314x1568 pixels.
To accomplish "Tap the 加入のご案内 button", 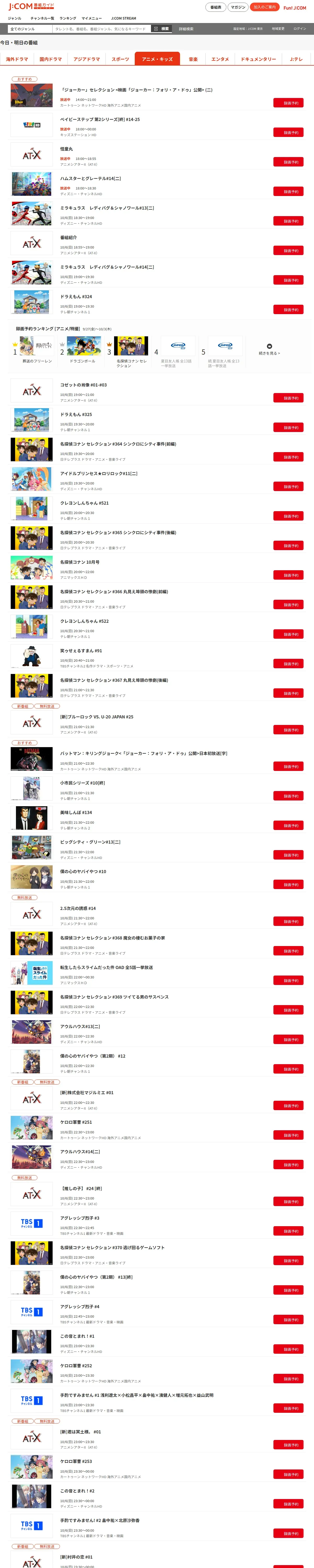I will point(265,7).
